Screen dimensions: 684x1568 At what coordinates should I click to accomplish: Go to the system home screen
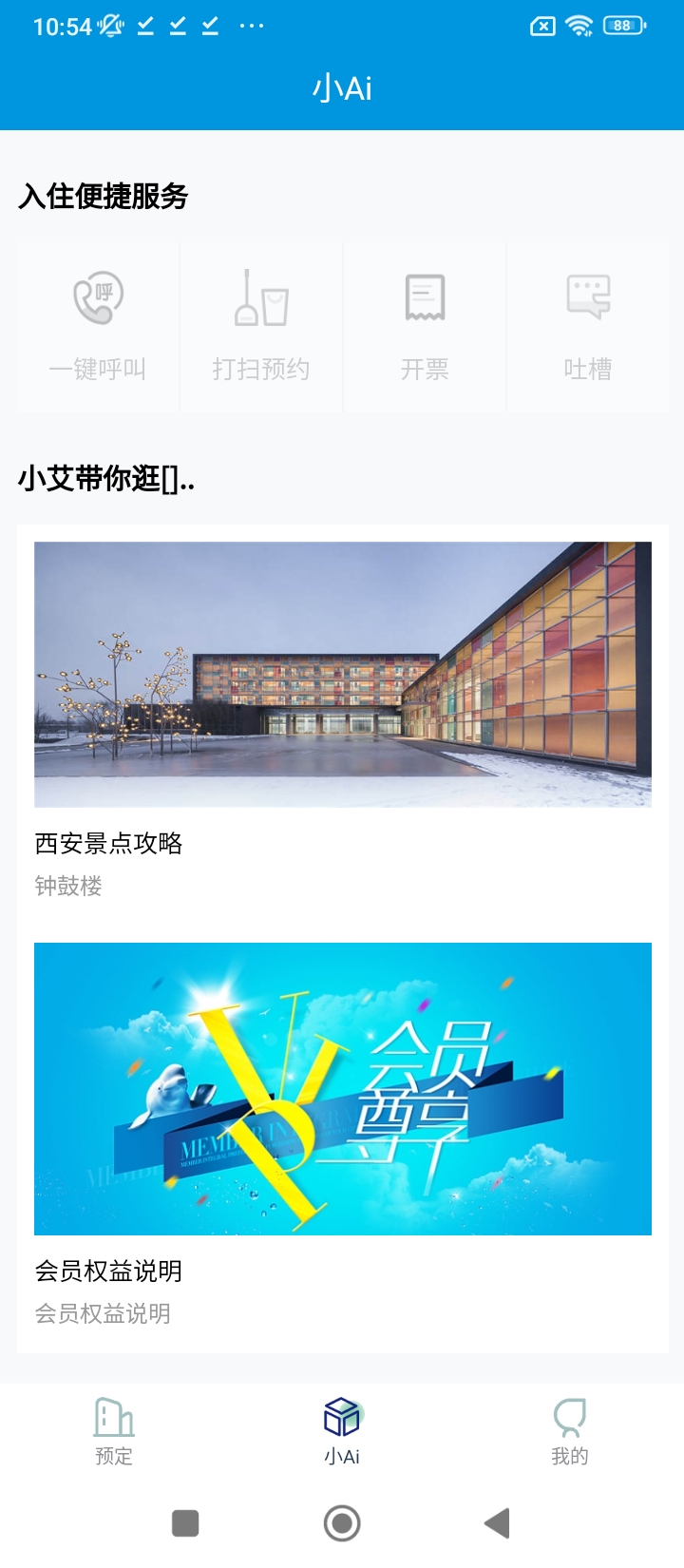[x=342, y=1523]
